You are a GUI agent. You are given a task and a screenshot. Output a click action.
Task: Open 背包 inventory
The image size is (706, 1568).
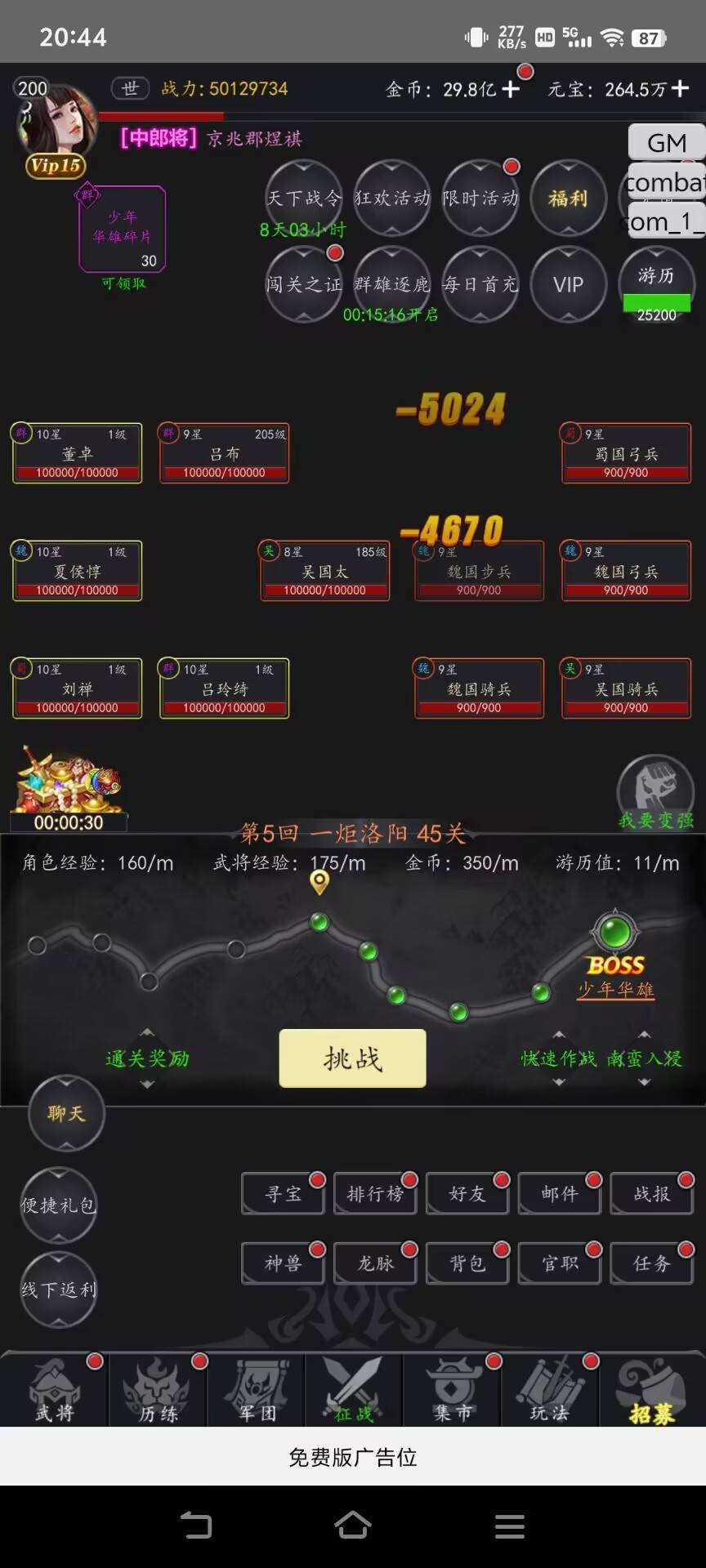[x=467, y=1263]
